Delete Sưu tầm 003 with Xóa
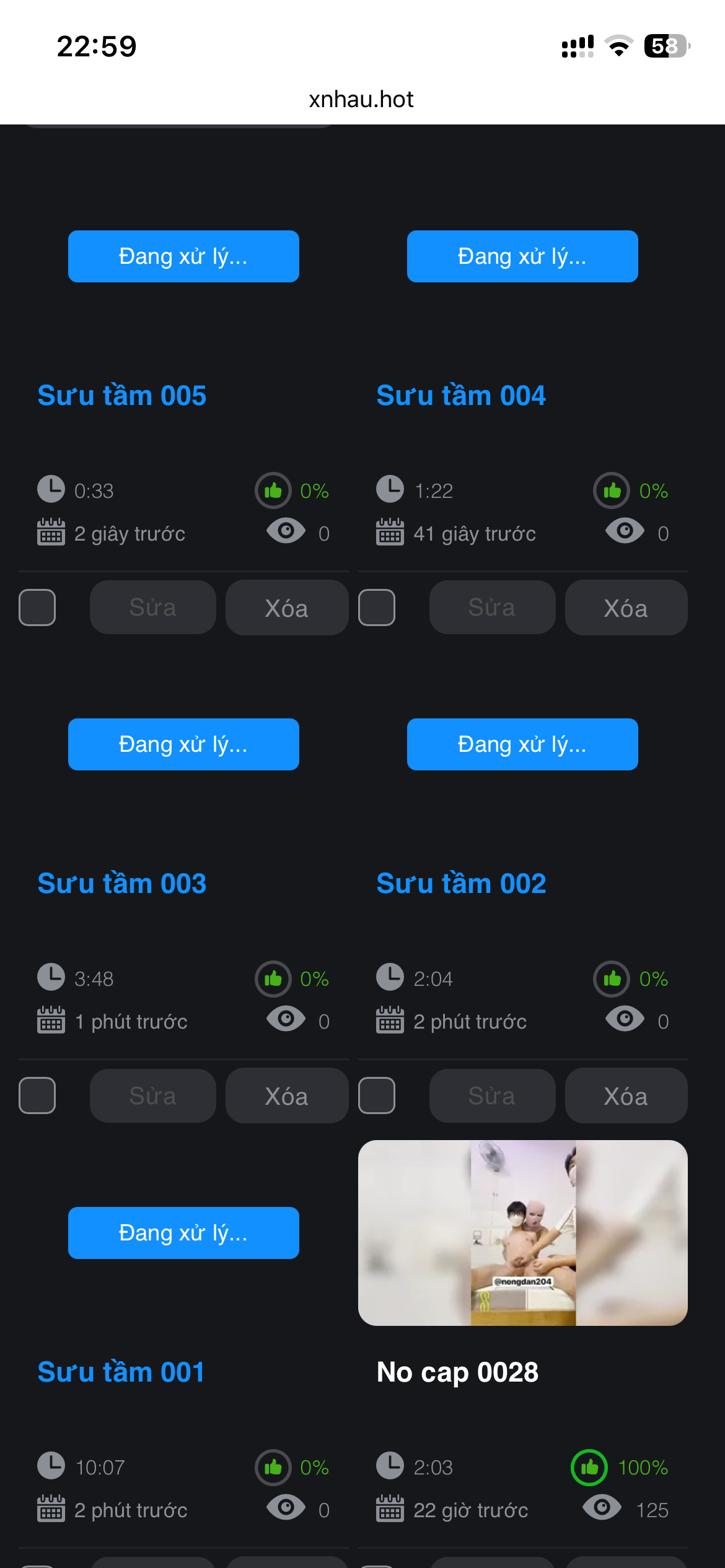The height and width of the screenshot is (1568, 725). 286,1095
